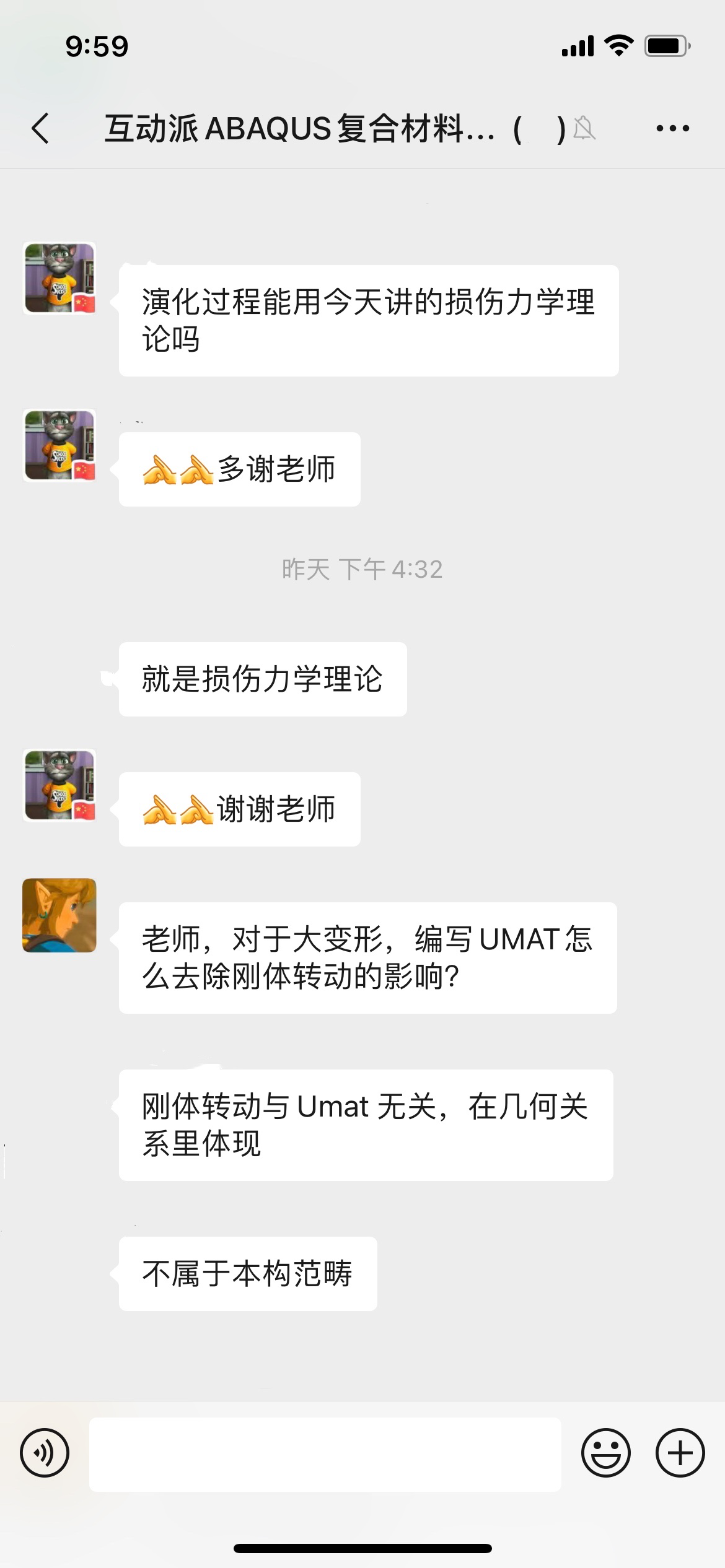Tap the message text field
Screen dimensions: 725x1568
tap(325, 1454)
